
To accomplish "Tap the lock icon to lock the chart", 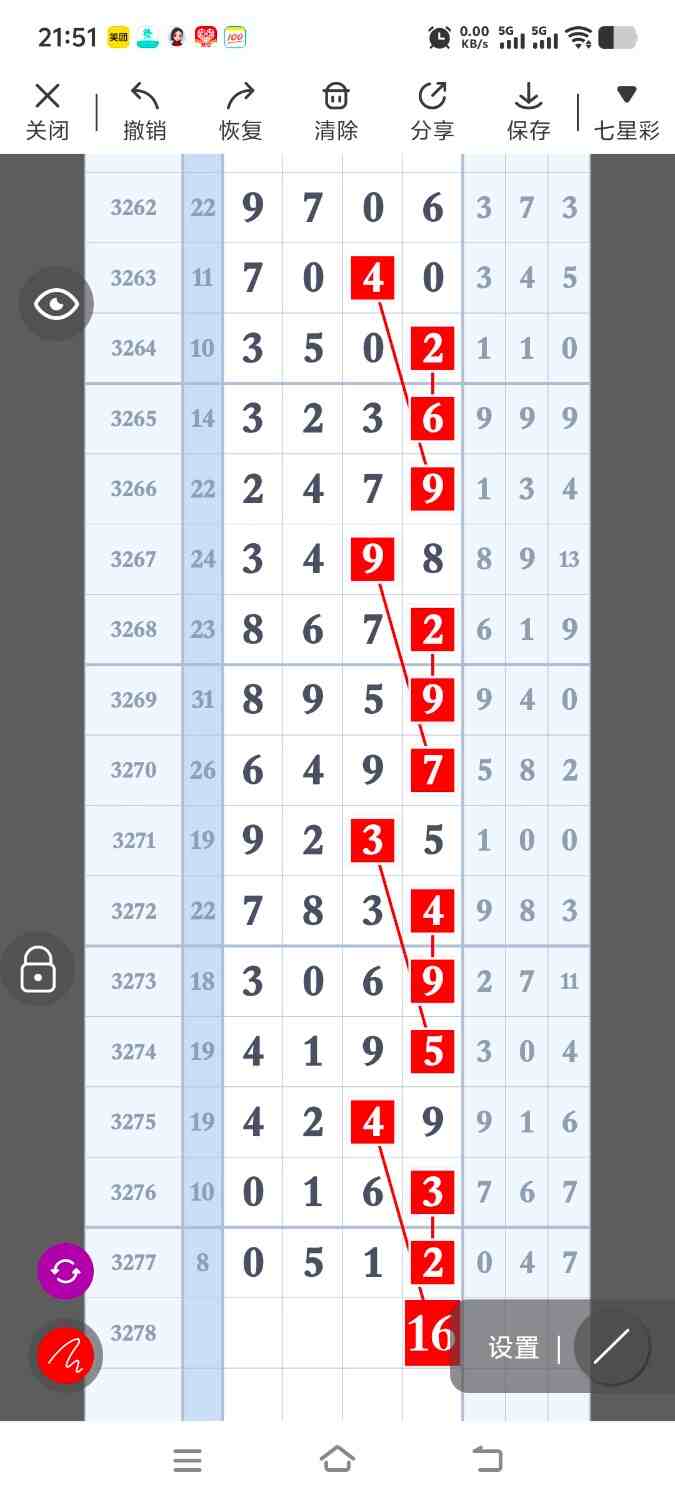I will pyautogui.click(x=38, y=969).
